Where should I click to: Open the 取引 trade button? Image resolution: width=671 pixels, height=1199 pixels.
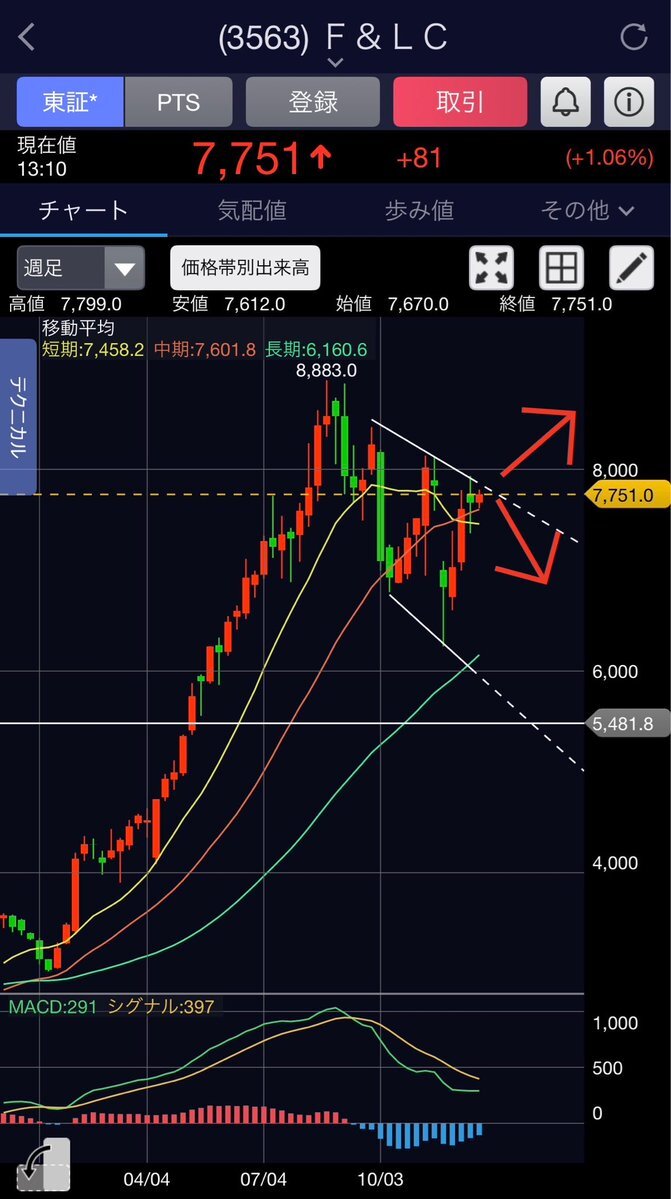coord(460,102)
